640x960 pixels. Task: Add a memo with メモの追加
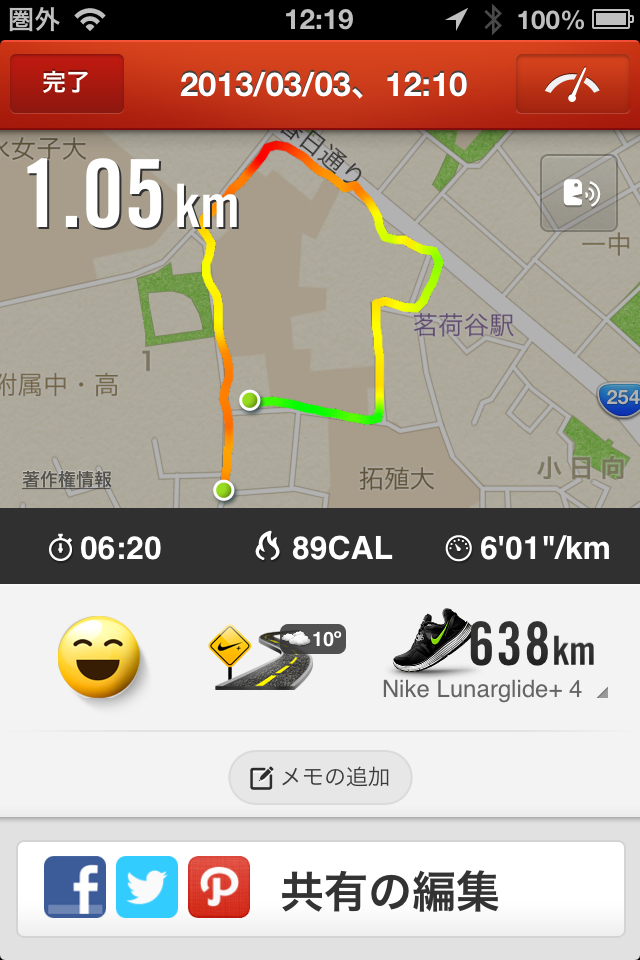[320, 777]
